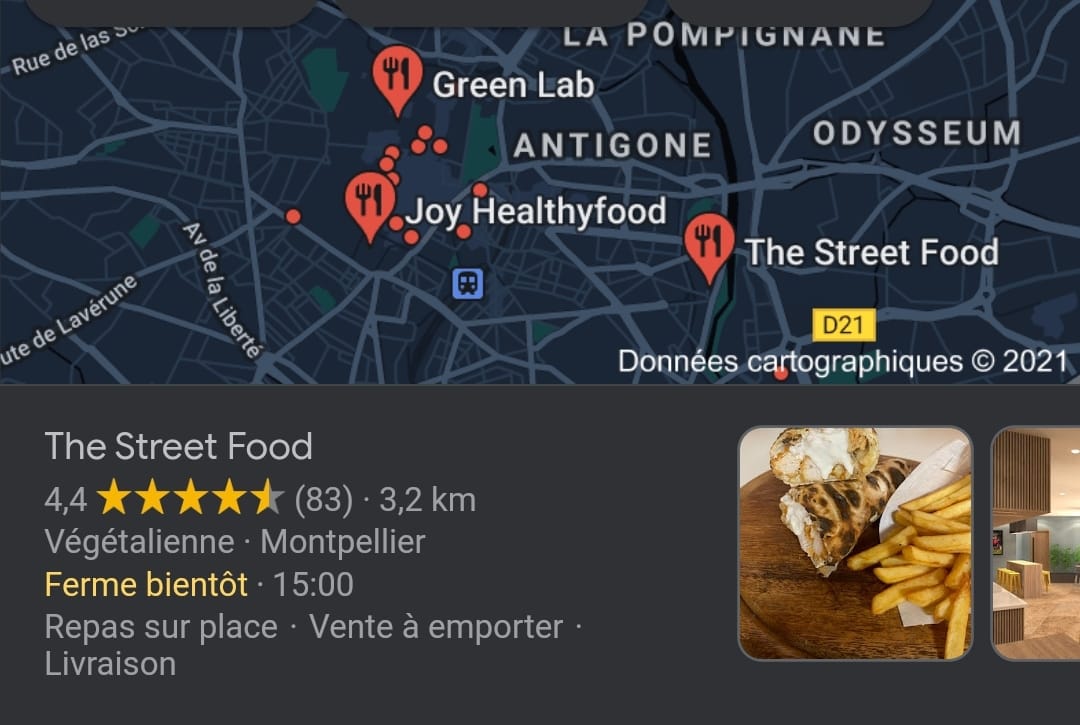View the wrap and fries photo

click(855, 543)
